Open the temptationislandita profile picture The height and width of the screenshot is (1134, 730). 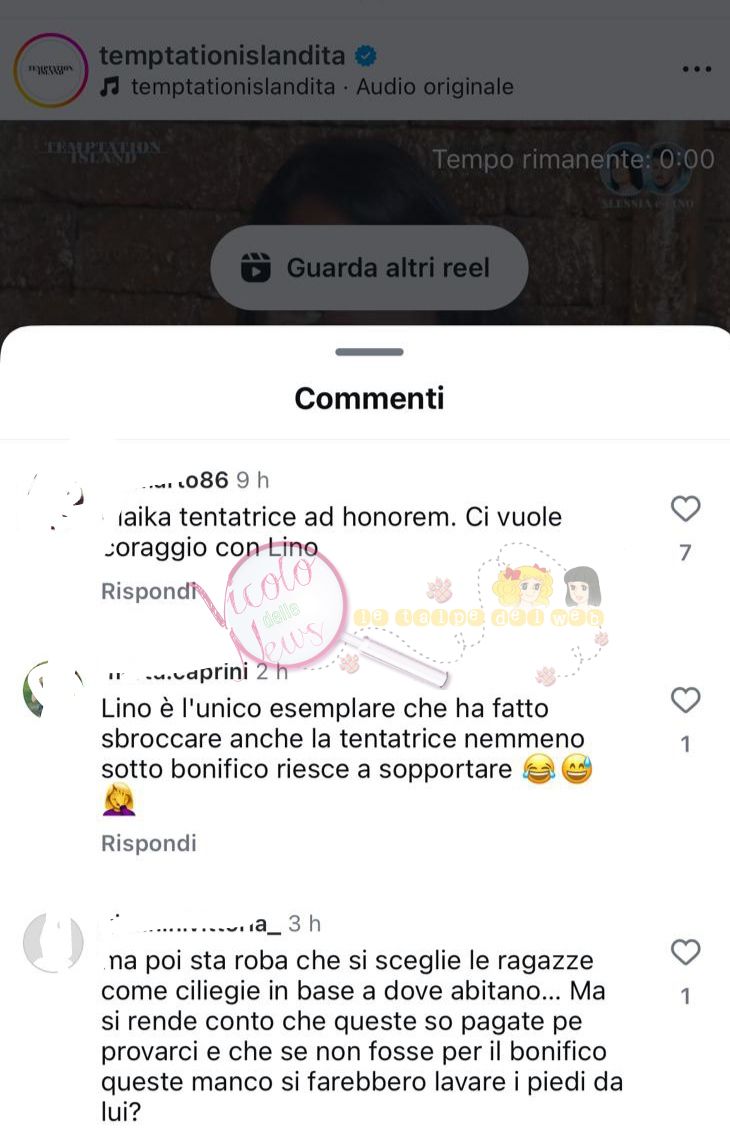[x=50, y=70]
